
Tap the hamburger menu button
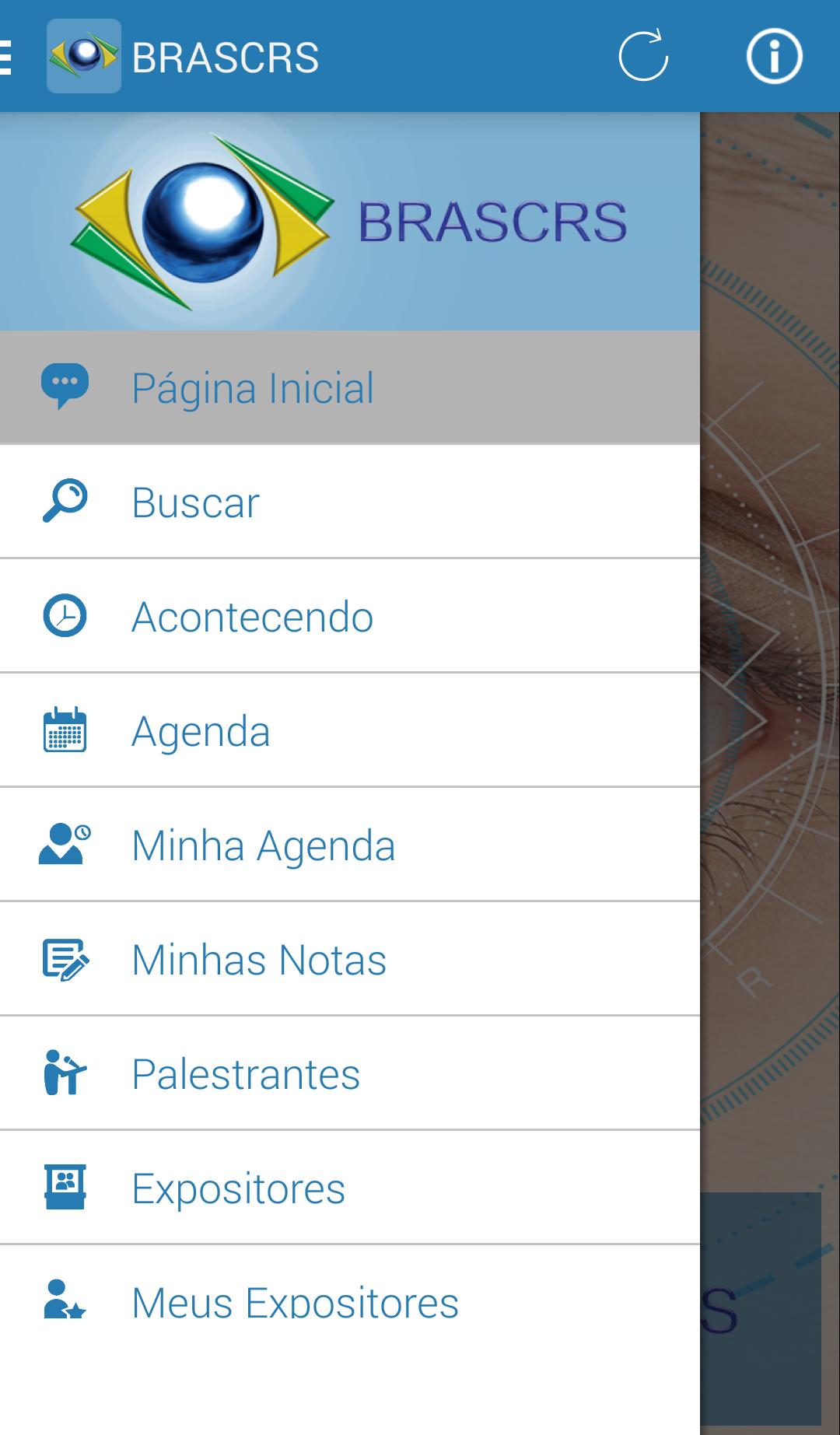(x=8, y=57)
